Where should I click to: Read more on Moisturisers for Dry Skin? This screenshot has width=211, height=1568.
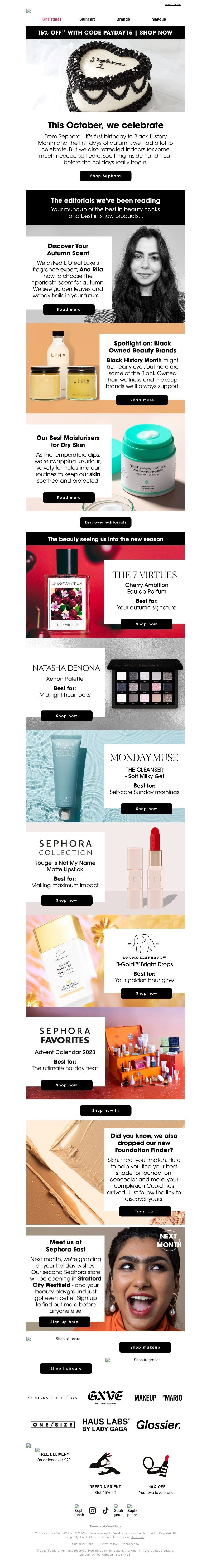coord(69,497)
